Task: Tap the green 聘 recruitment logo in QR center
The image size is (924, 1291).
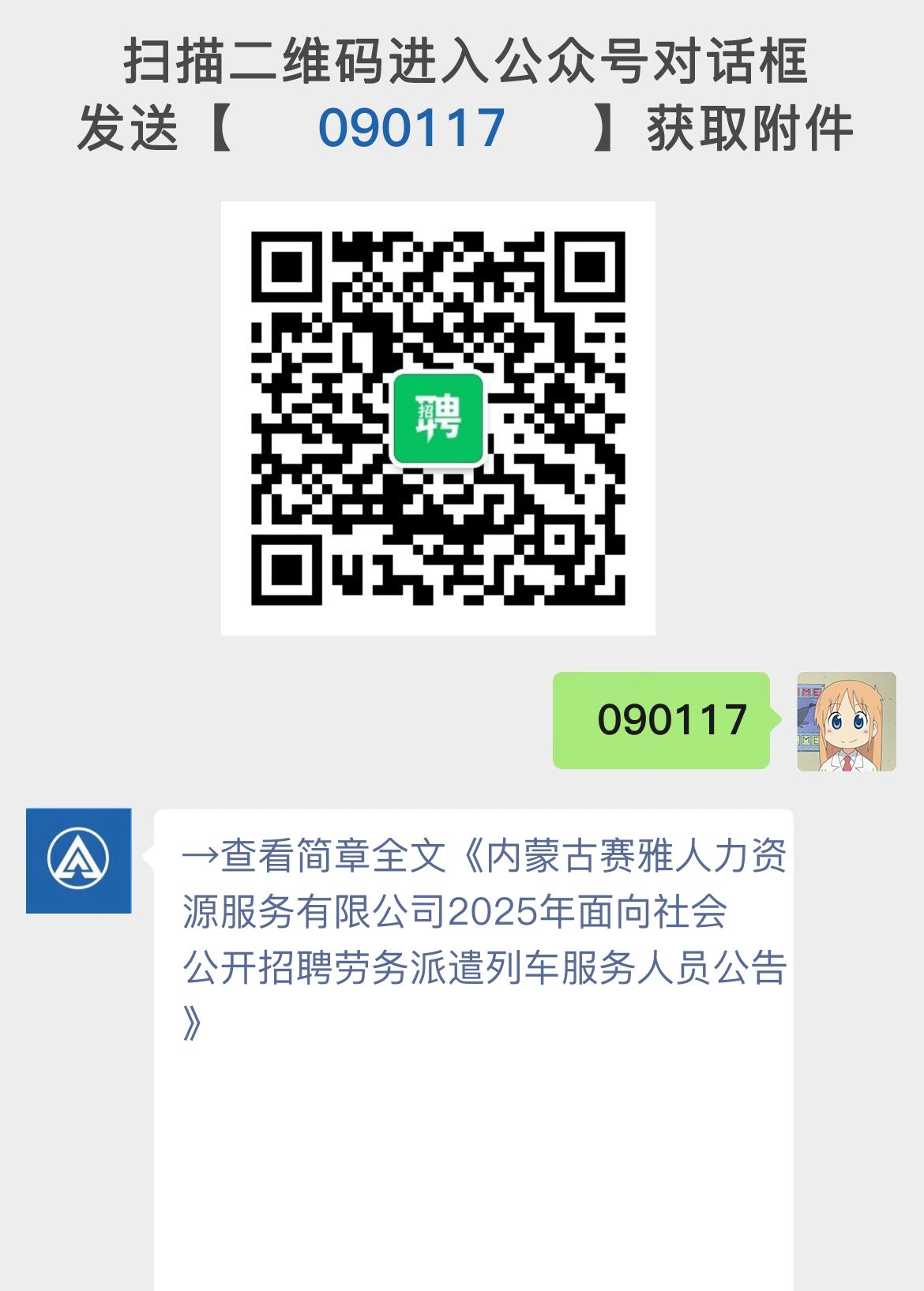Action: click(438, 421)
